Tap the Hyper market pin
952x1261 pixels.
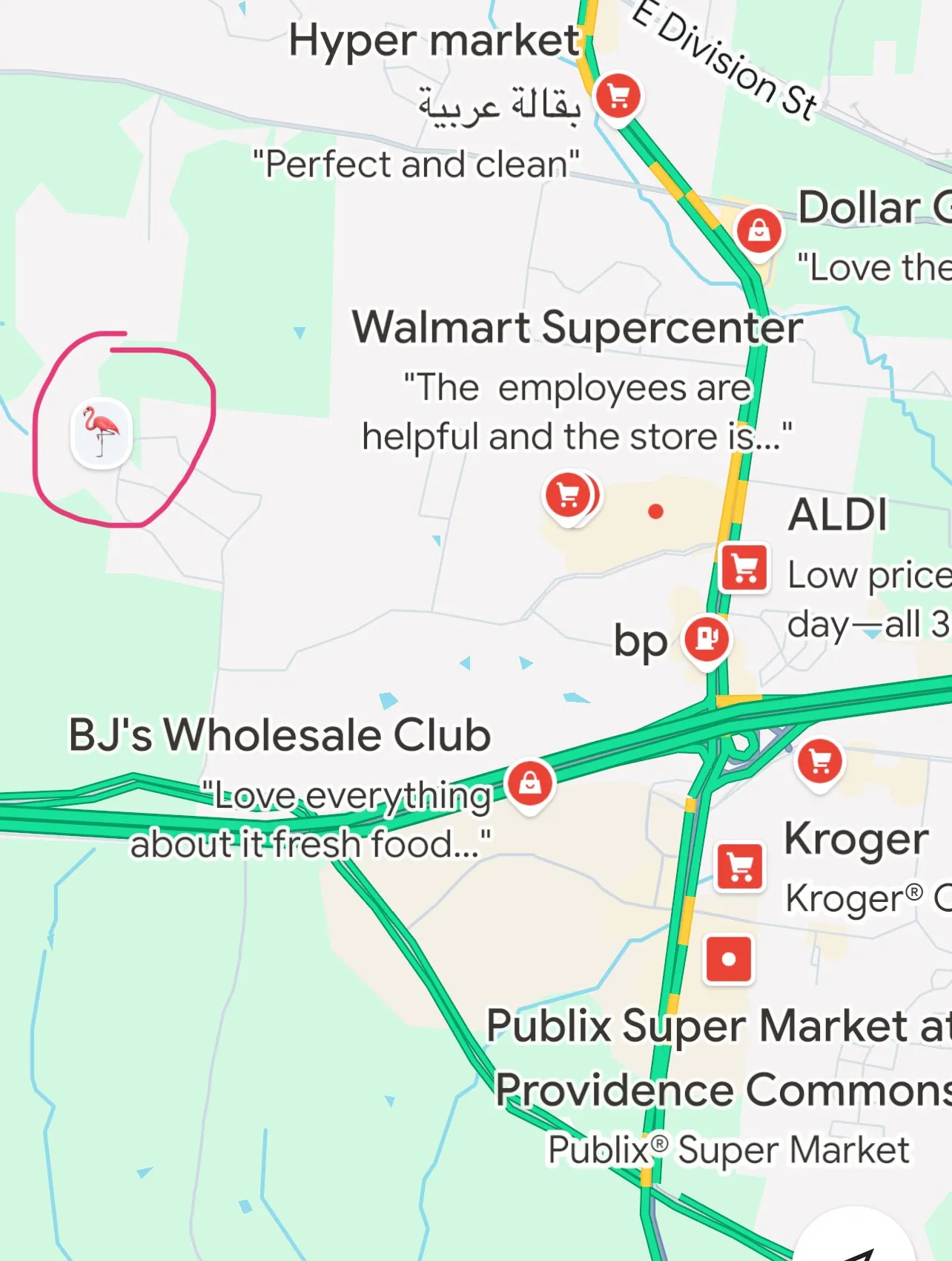point(618,96)
